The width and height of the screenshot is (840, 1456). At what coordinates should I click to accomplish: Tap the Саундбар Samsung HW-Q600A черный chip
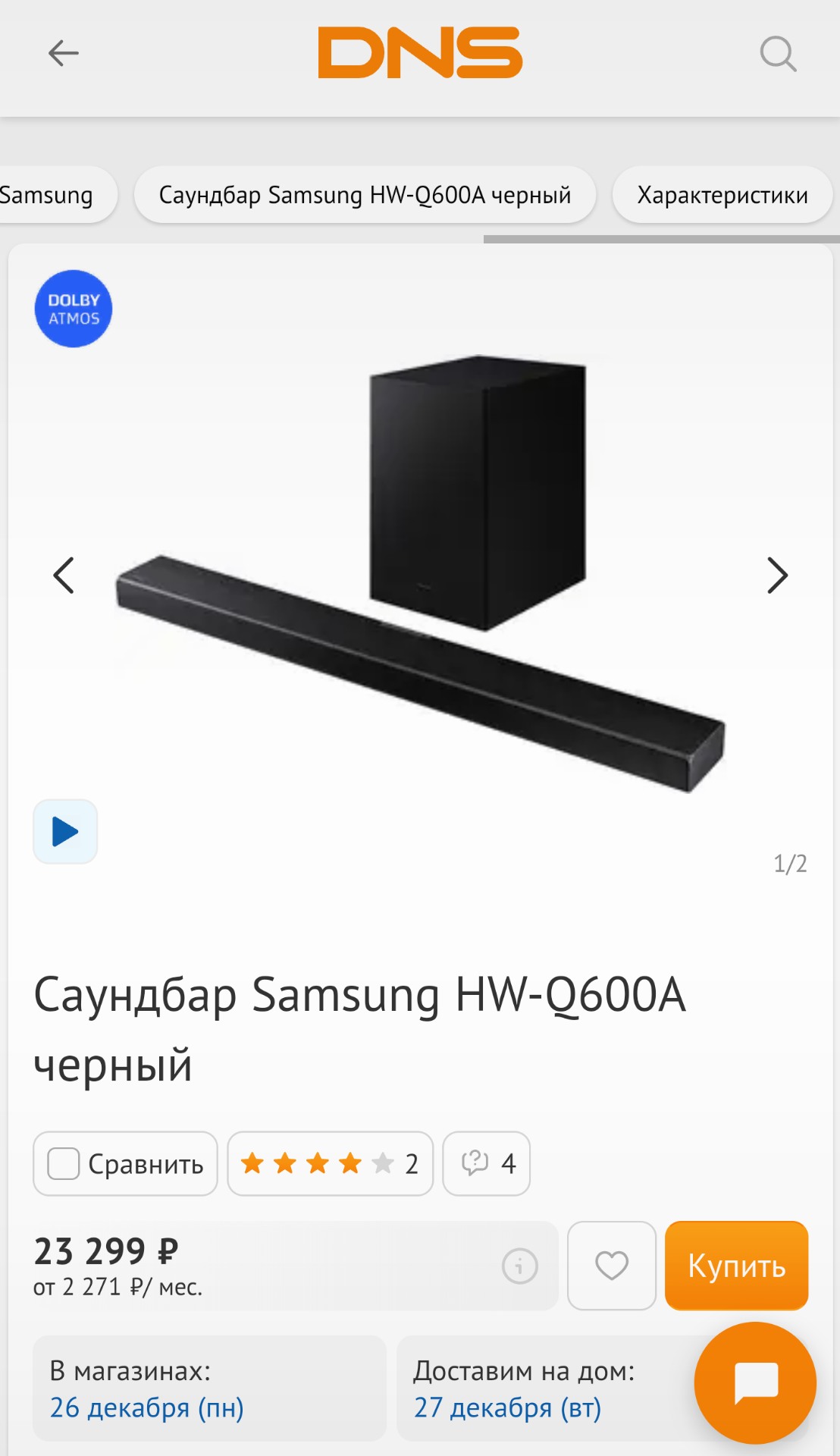click(x=365, y=195)
